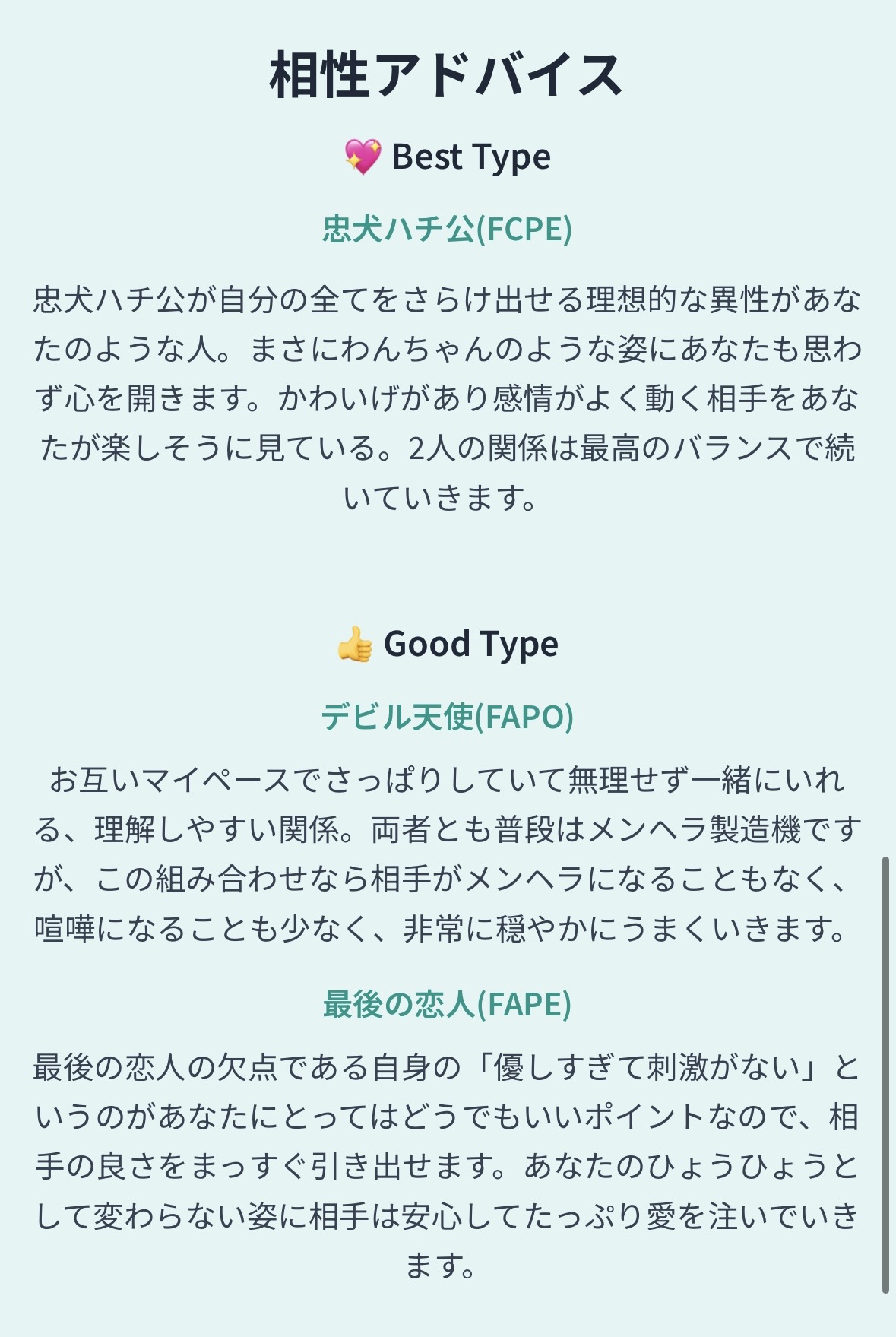View the 最後の恋人(FAPE) type page

(x=447, y=1004)
